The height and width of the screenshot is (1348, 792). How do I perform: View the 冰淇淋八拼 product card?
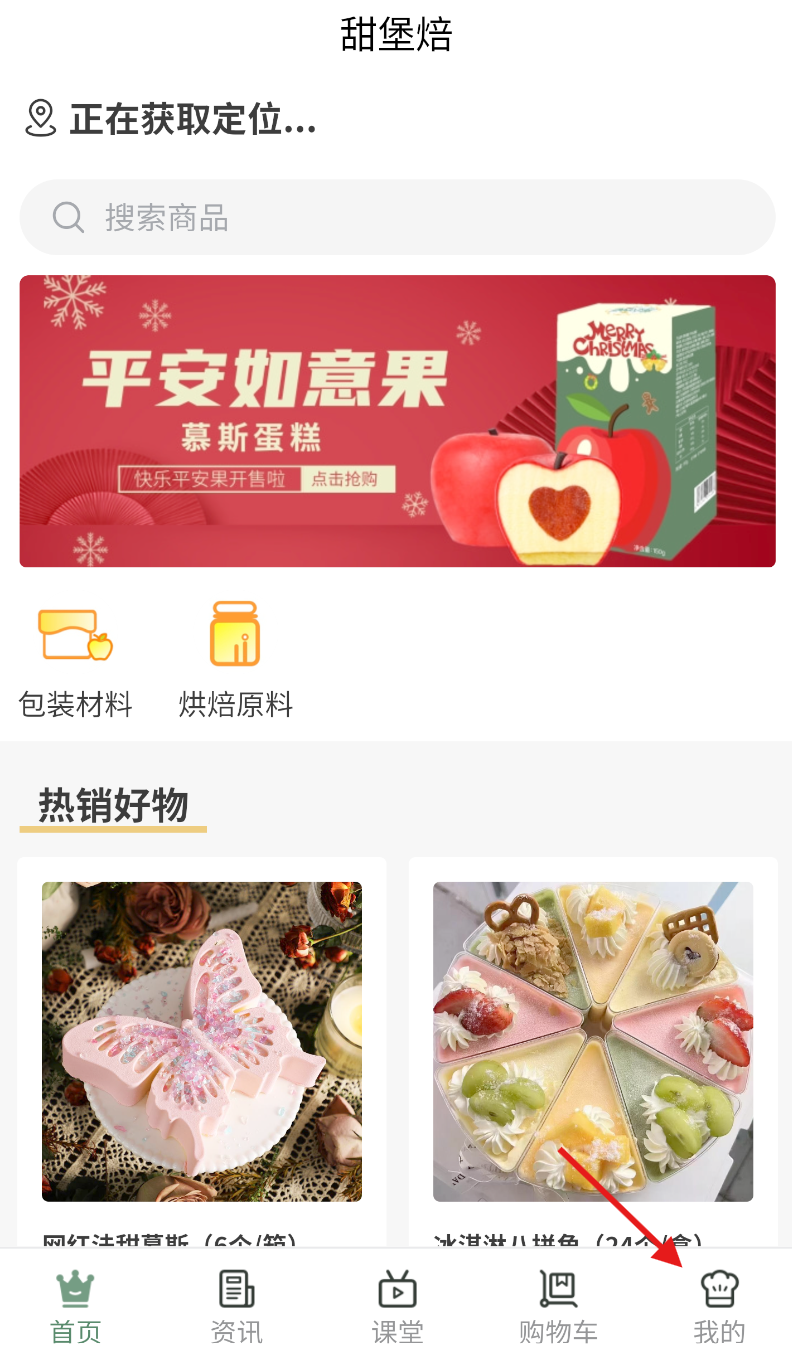[592, 1041]
